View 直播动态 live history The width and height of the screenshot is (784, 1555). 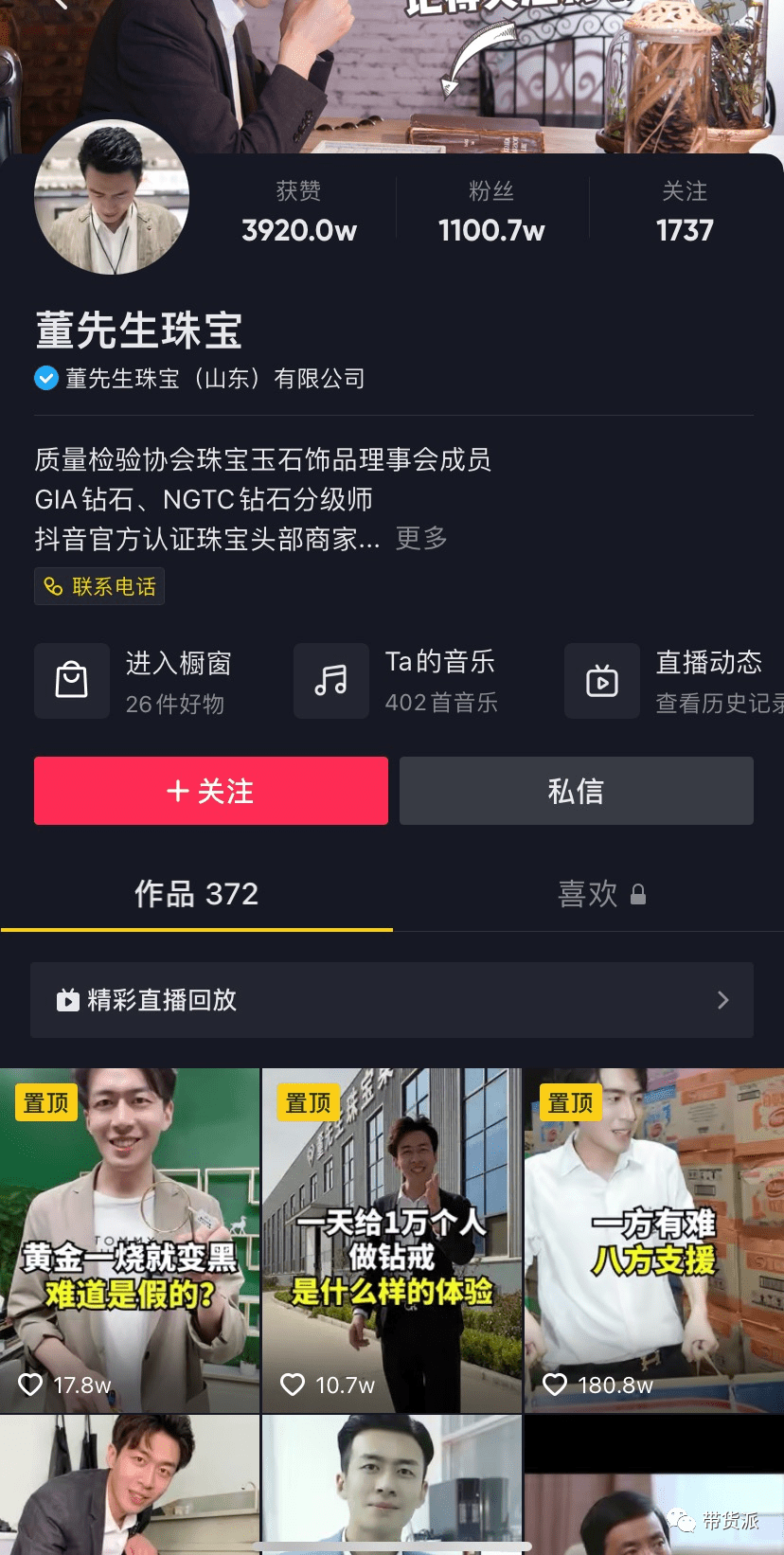pos(674,681)
